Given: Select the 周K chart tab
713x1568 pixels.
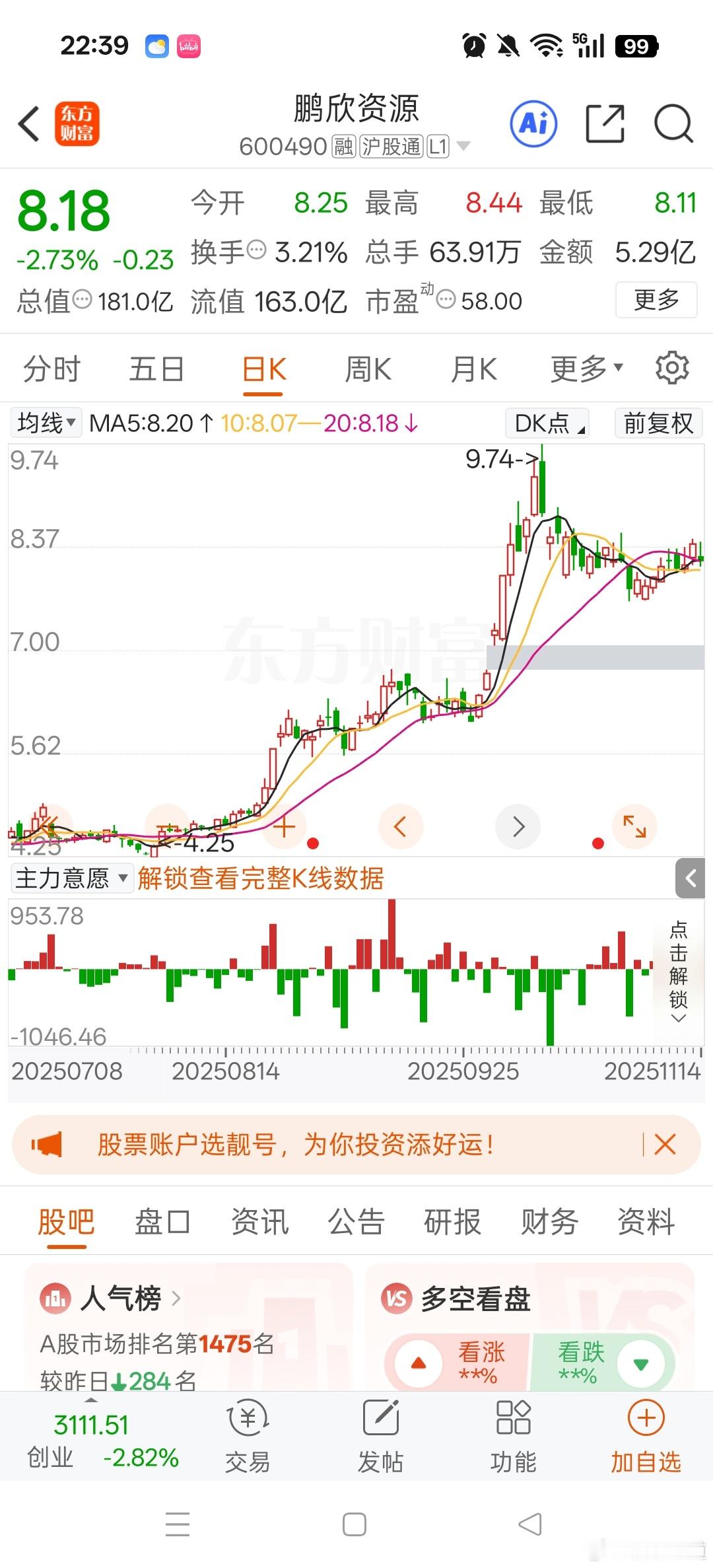Looking at the screenshot, I should point(368,369).
